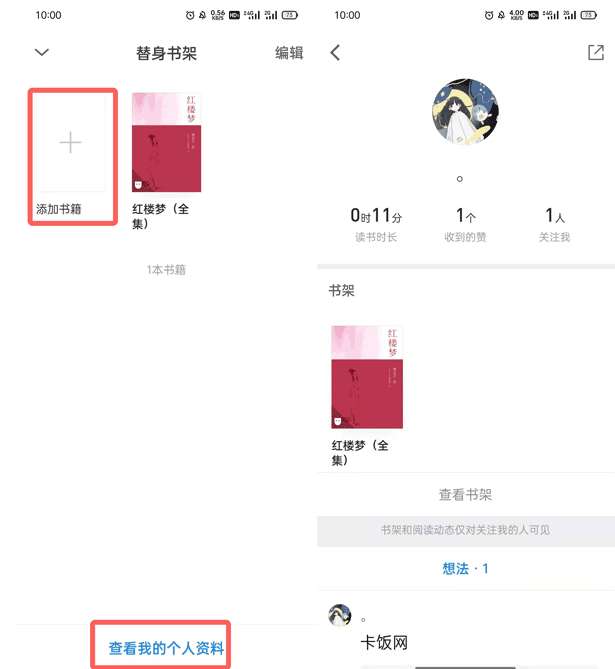Tap the profile avatar picture
This screenshot has width=615, height=669.
465,112
